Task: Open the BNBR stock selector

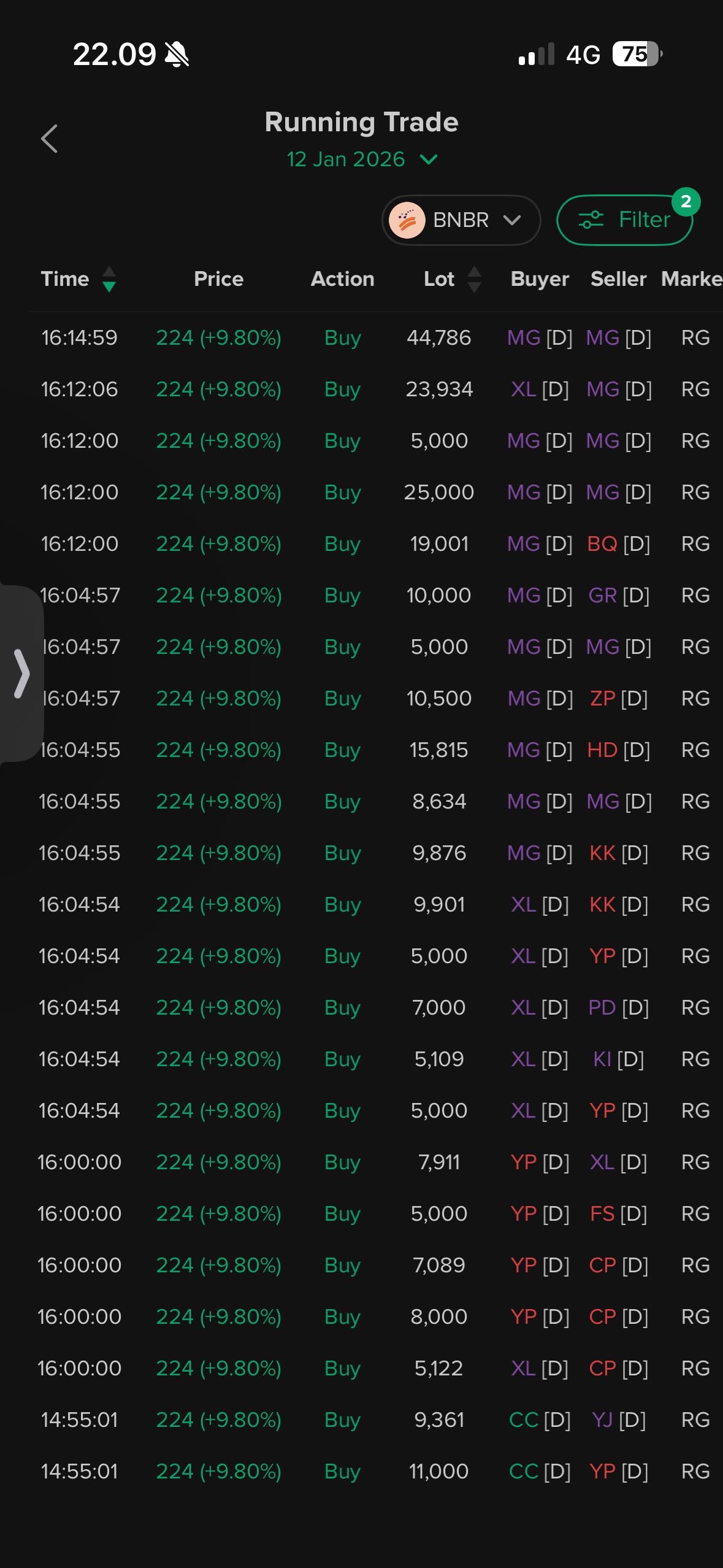Action: click(x=461, y=220)
